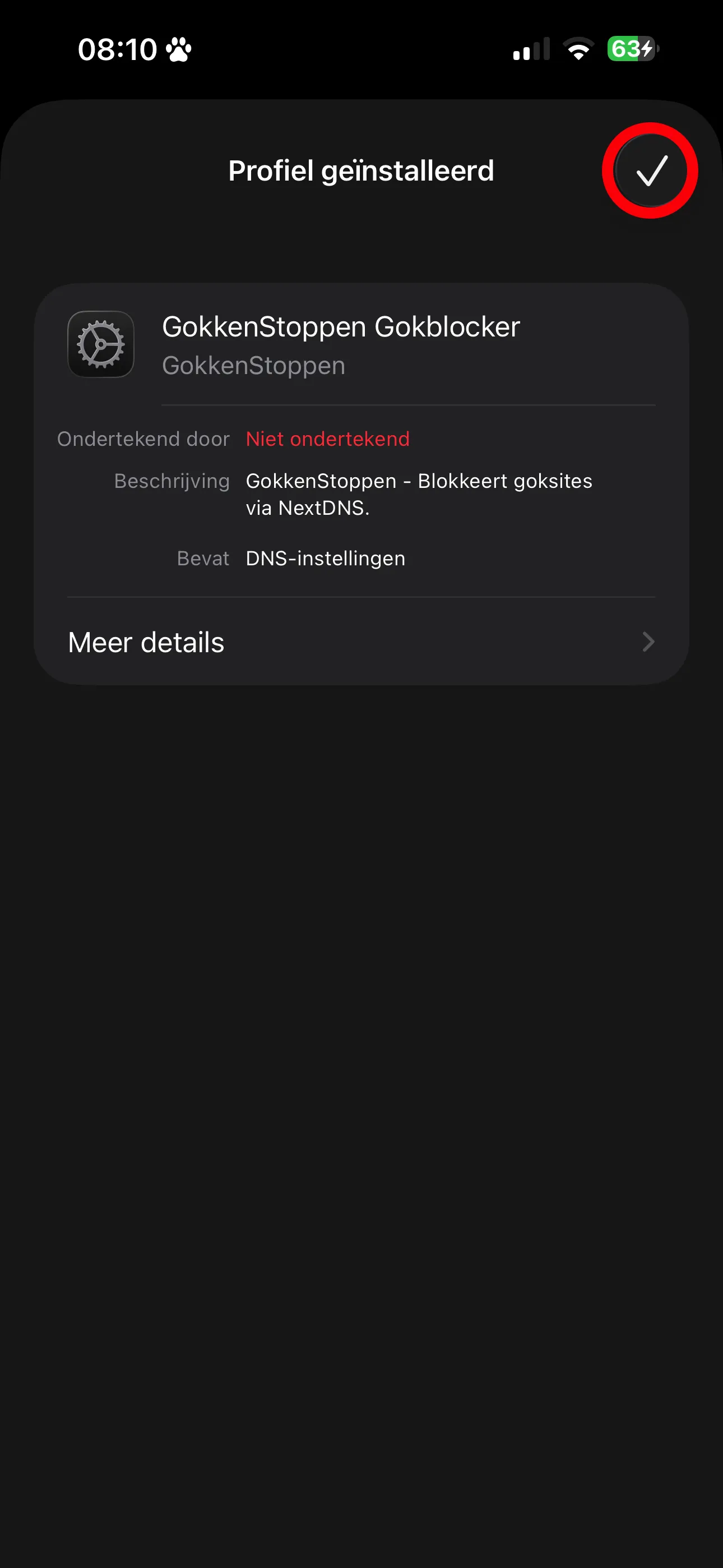Image resolution: width=723 pixels, height=1568 pixels.
Task: Tap the GokkenStoppen subtitle under the title
Action: (x=254, y=365)
